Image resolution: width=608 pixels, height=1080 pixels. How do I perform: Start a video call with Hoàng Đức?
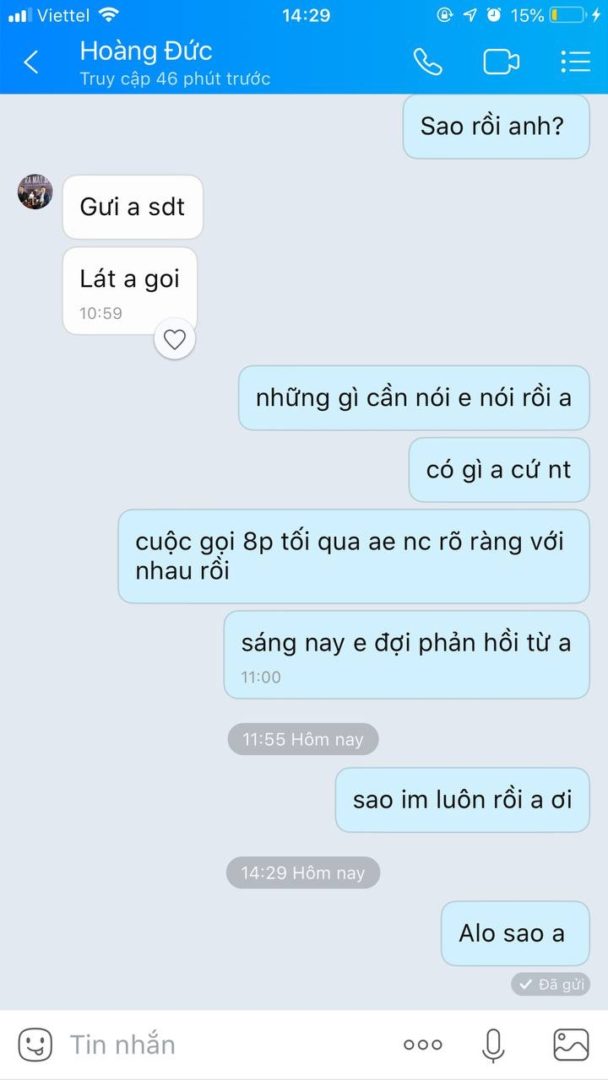[501, 62]
